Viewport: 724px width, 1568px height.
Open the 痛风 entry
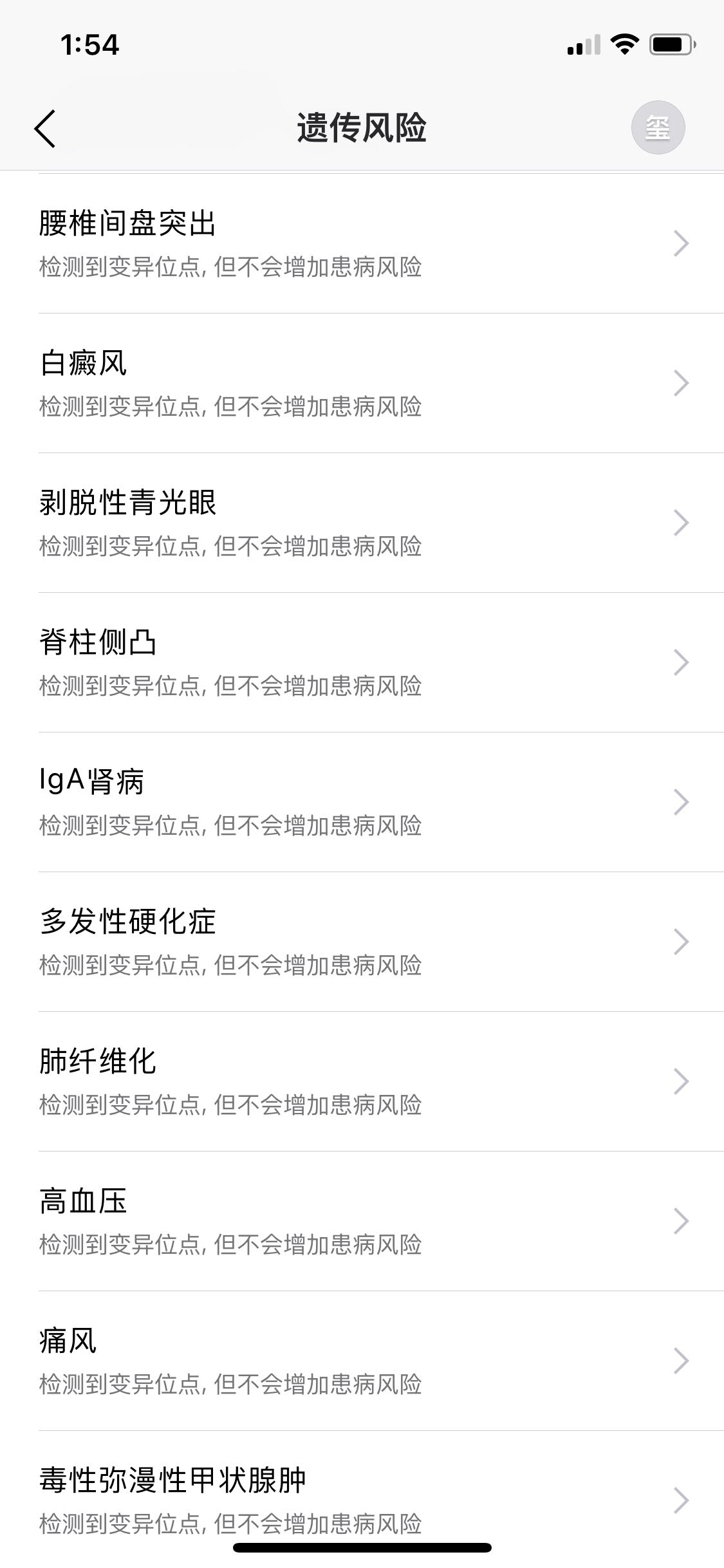coord(362,1361)
